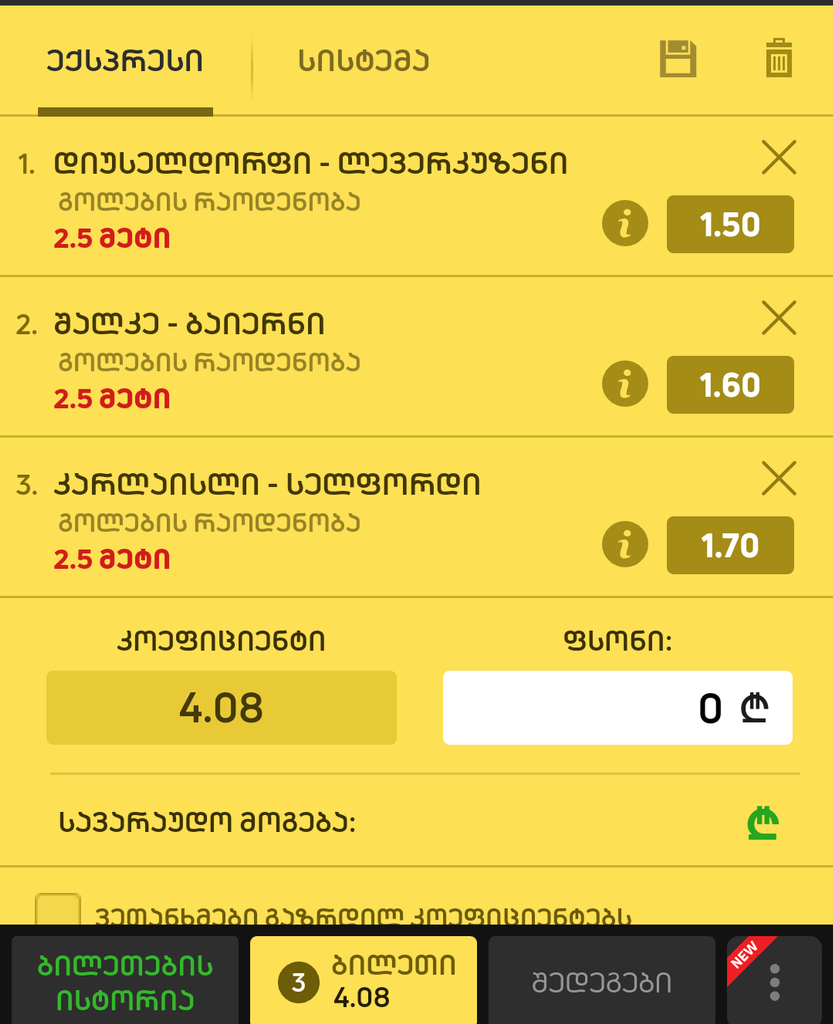This screenshot has width=833, height=1024.
Task: Click the stake amount input field
Action: coord(617,707)
